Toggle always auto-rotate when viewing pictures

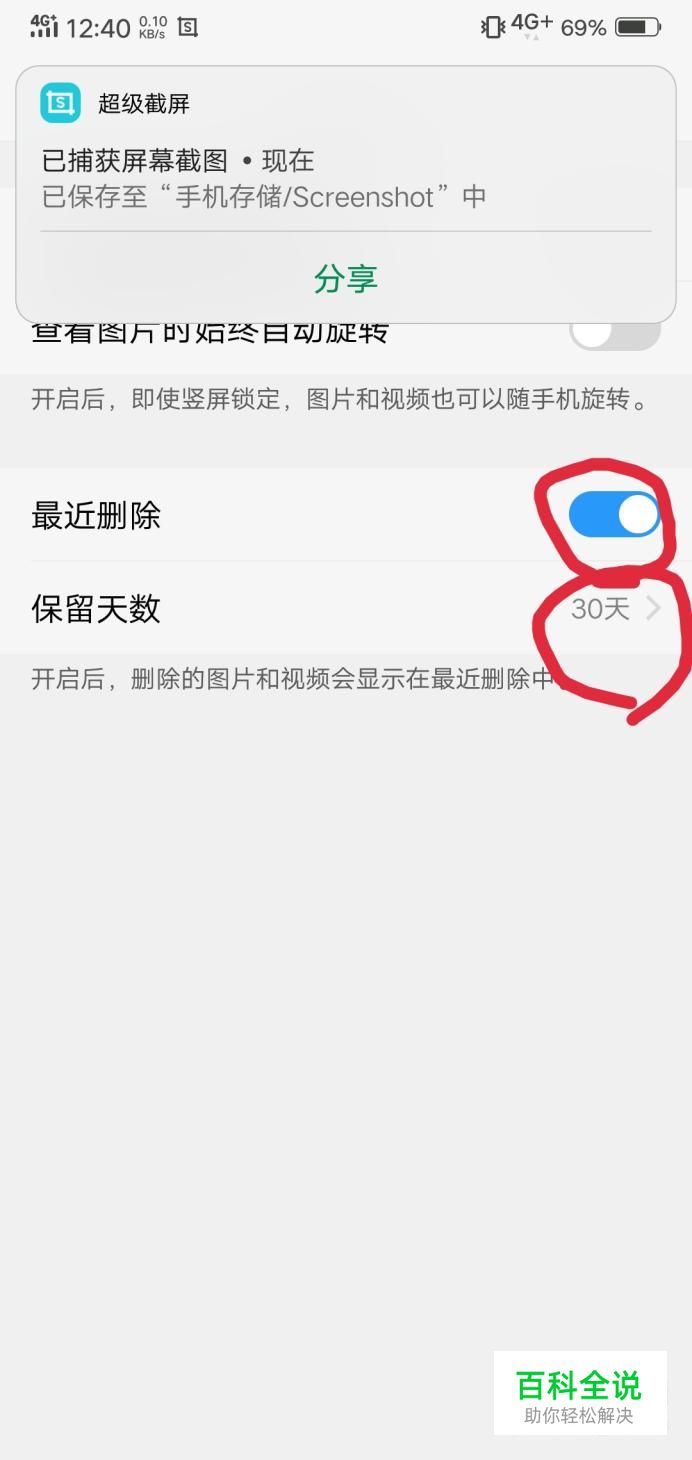click(614, 332)
